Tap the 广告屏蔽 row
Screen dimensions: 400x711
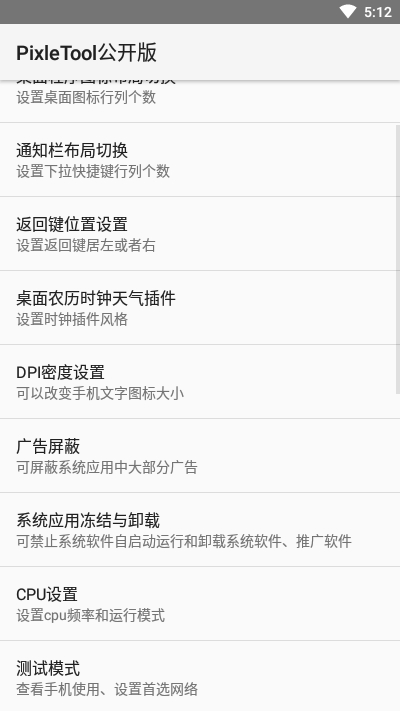point(200,455)
